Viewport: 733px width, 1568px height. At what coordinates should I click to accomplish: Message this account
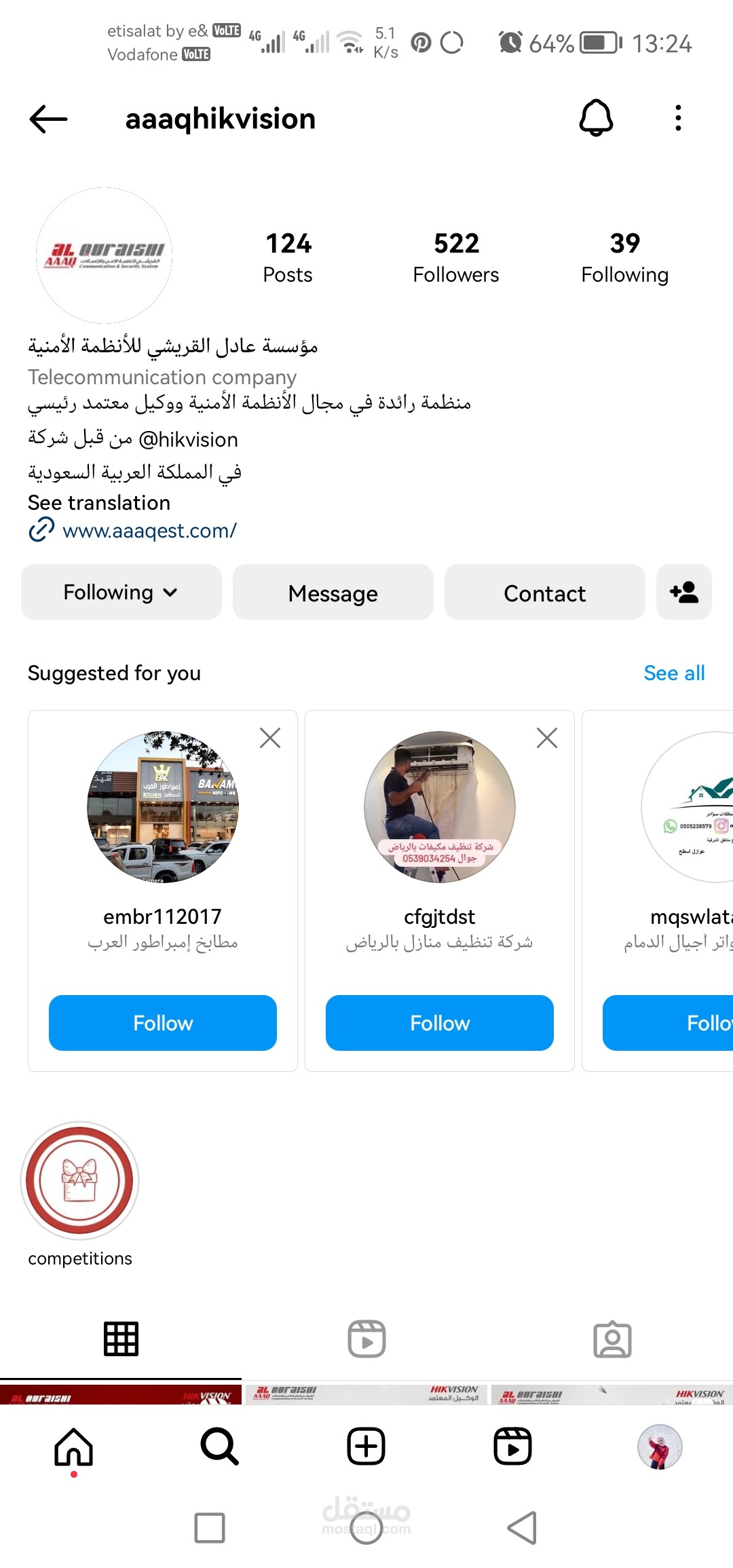coord(333,592)
